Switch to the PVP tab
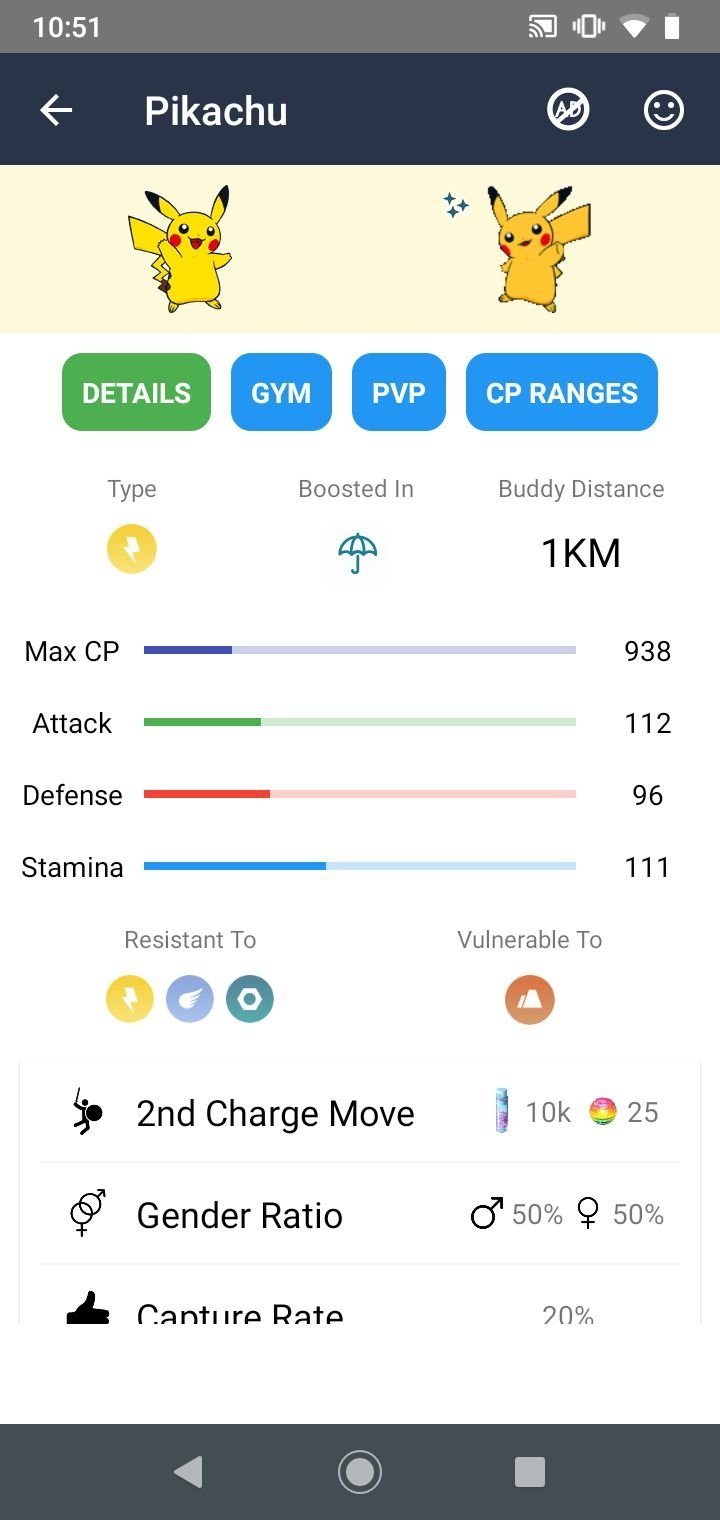The width and height of the screenshot is (720, 1520). (398, 393)
